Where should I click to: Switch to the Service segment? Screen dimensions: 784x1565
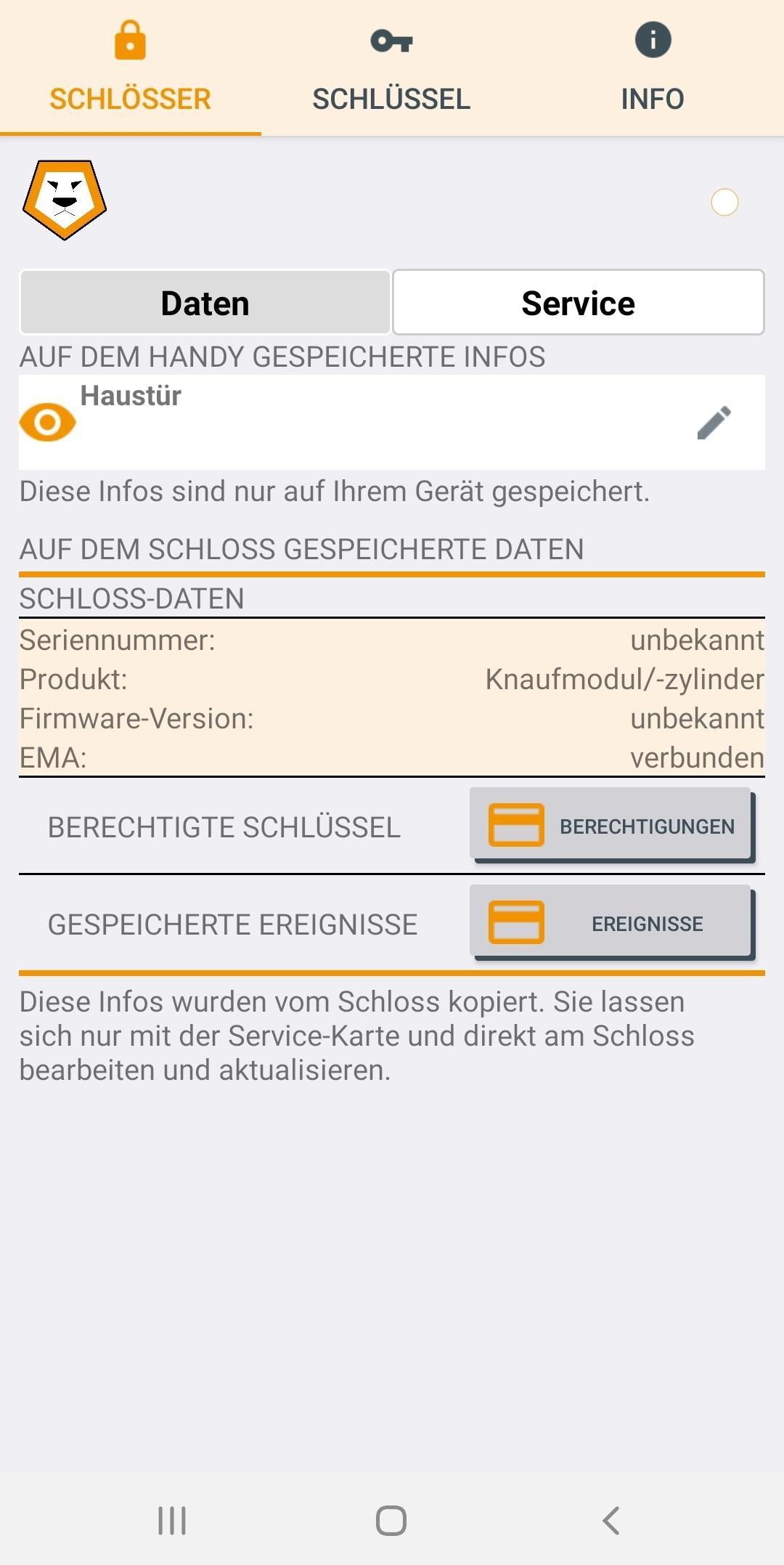point(578,303)
